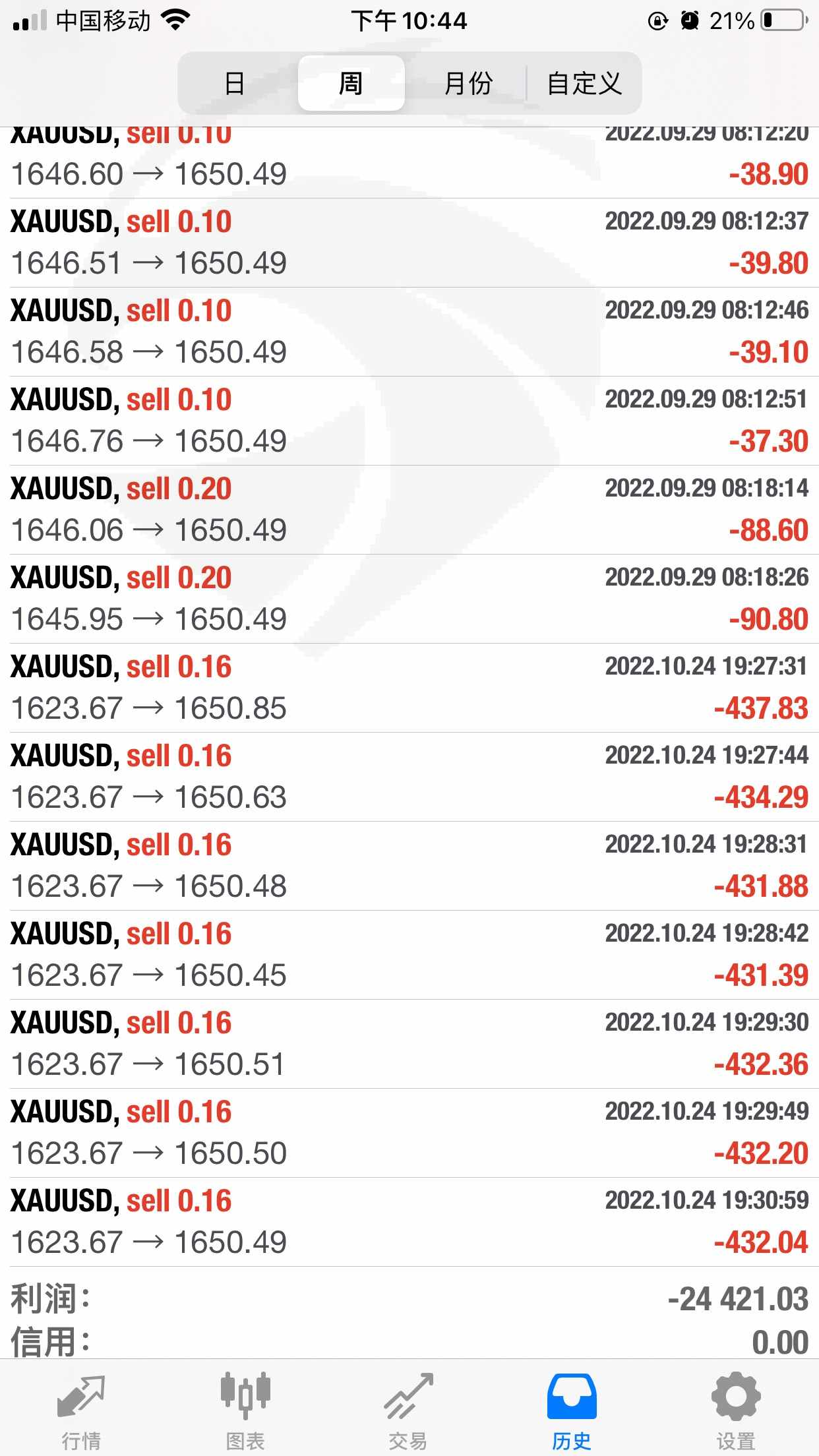The height and width of the screenshot is (1456, 819).
Task: Open the trade closed at 19:28:42
Action: [x=409, y=955]
